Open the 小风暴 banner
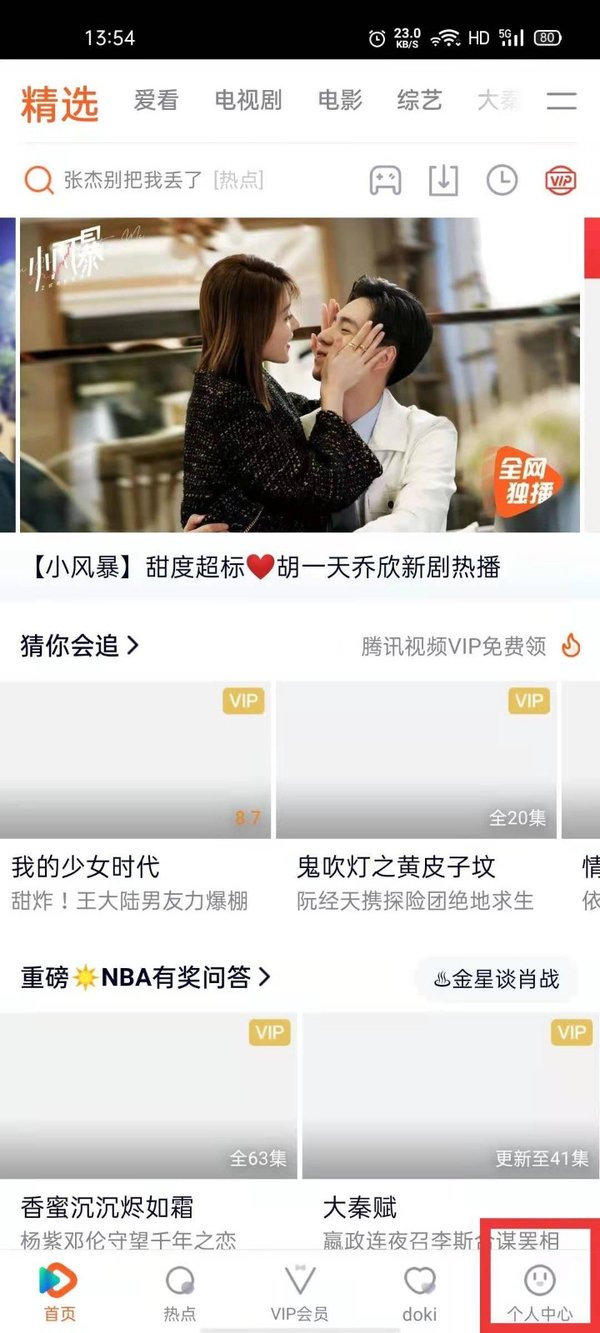 300,375
